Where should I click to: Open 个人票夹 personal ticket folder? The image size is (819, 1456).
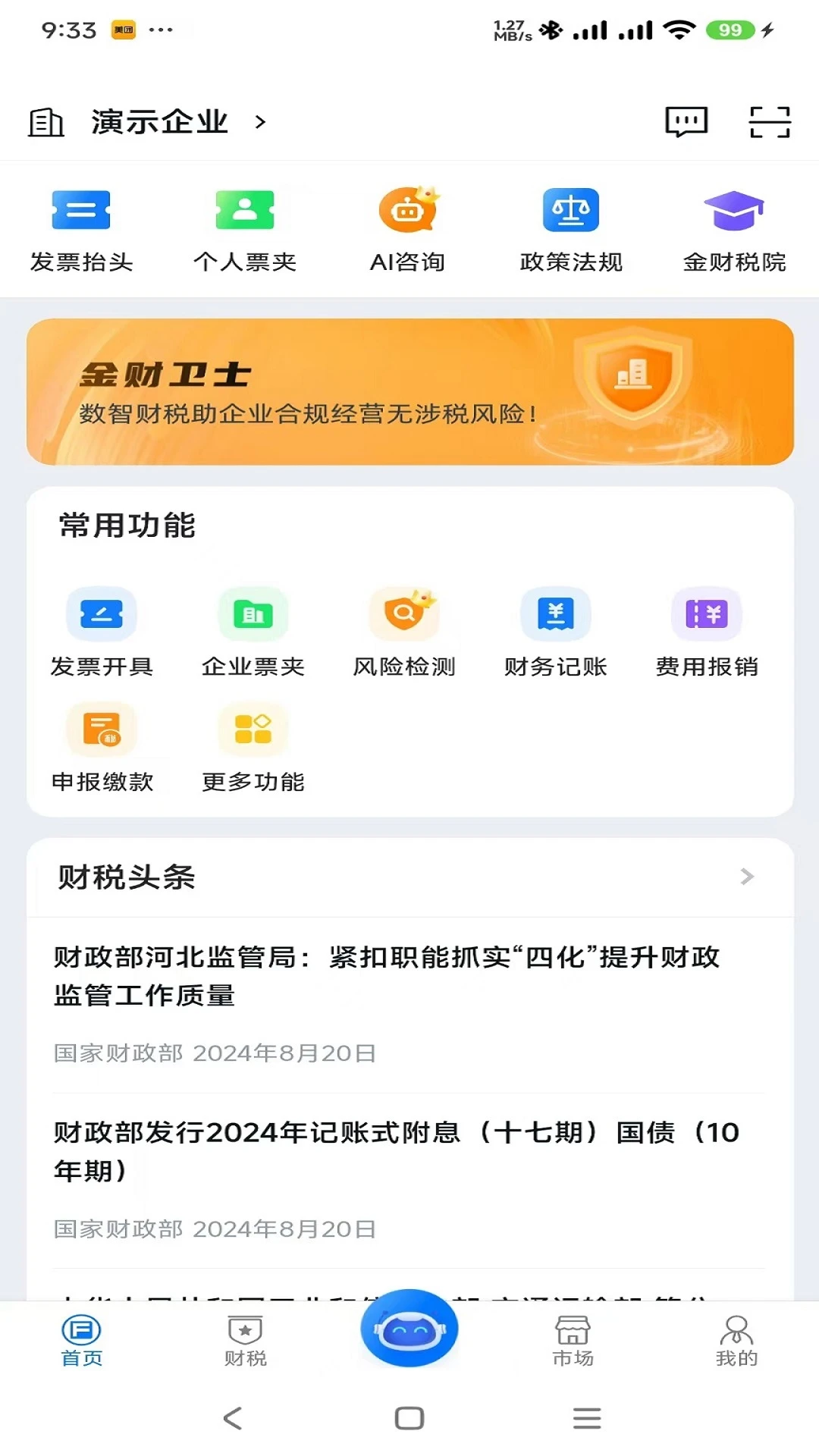coord(244,227)
